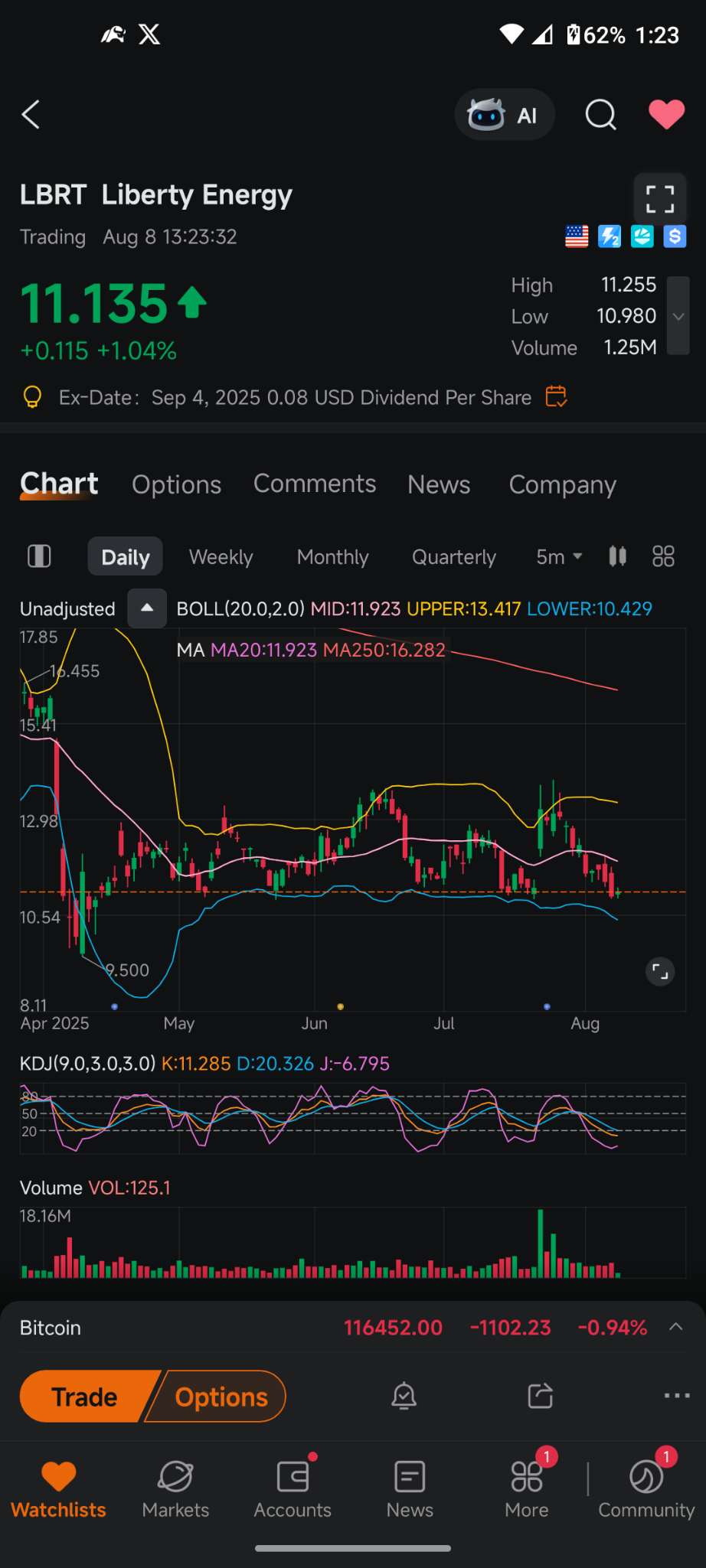Switch to the Options tab

coord(177,484)
